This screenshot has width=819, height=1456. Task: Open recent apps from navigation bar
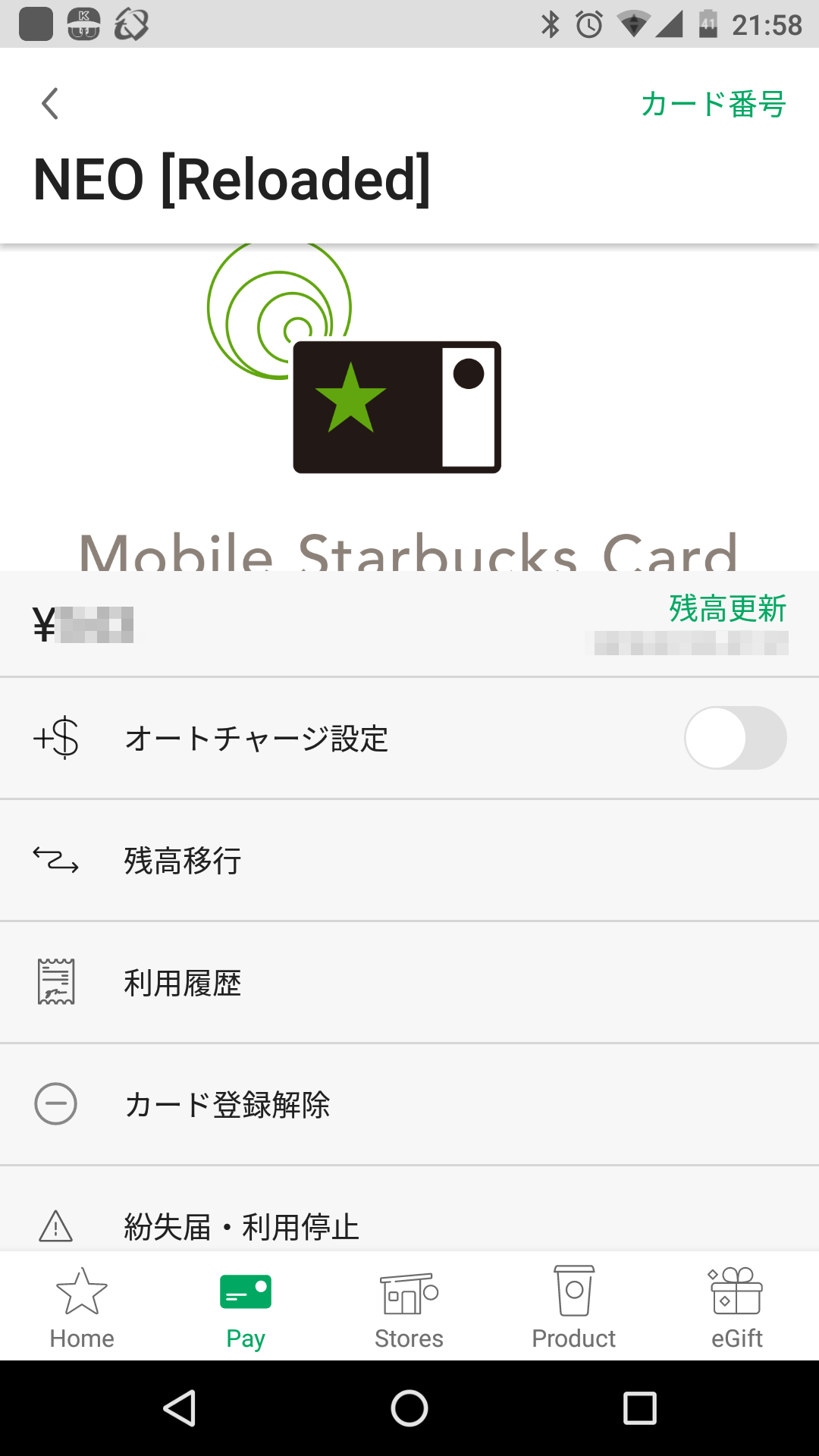point(639,1409)
